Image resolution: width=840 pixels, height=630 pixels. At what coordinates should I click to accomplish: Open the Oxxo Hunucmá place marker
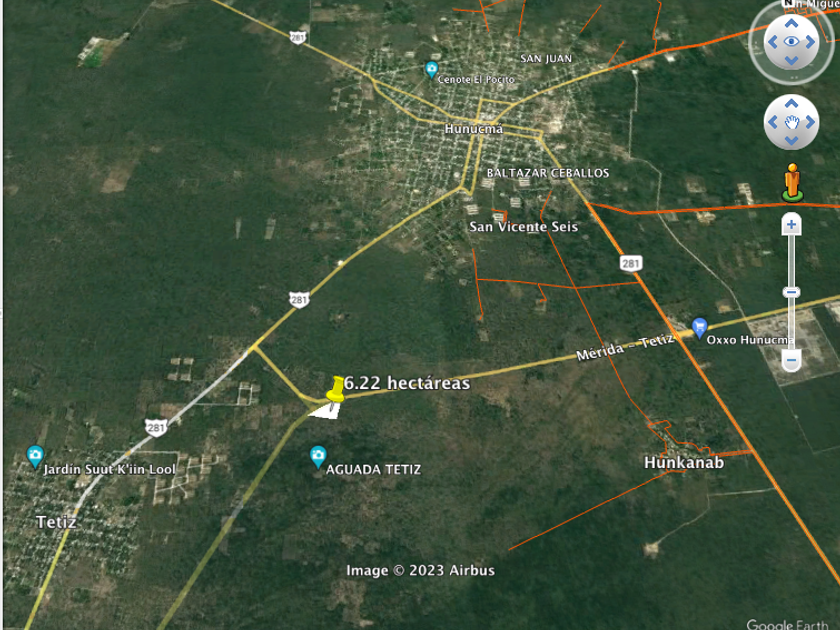[699, 326]
